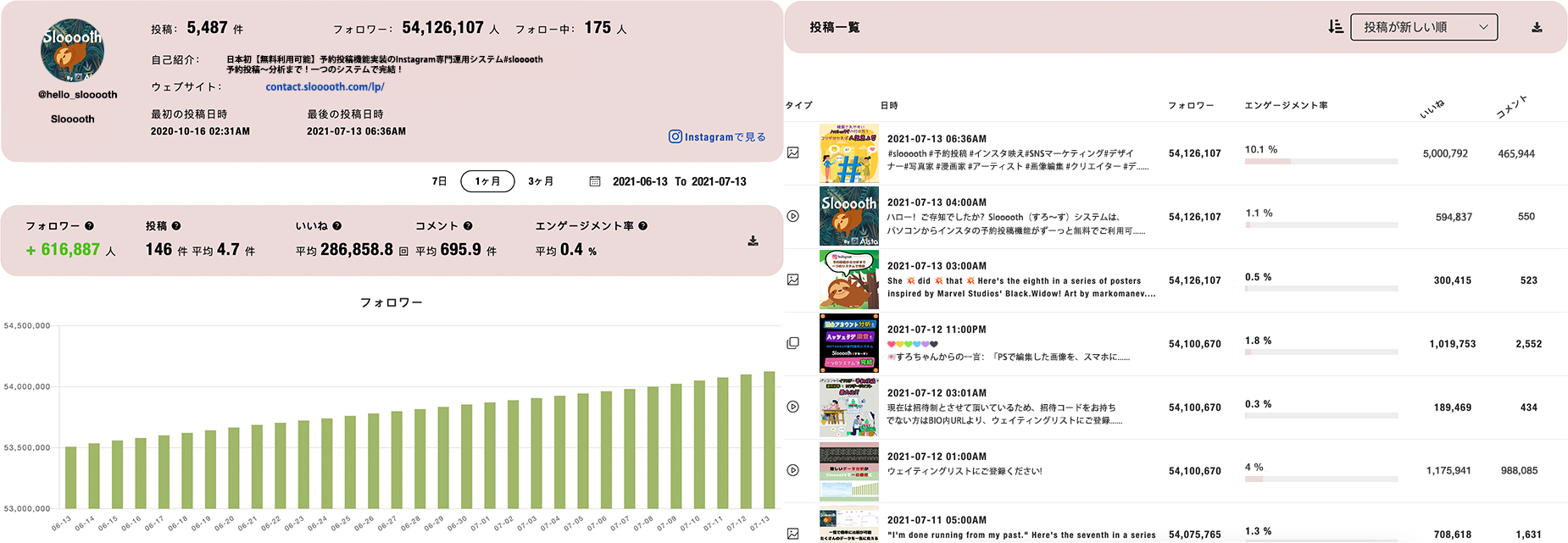1568x543 pixels.
Task: Open the post from 2021-07-12 03:01AM
Action: (x=849, y=407)
